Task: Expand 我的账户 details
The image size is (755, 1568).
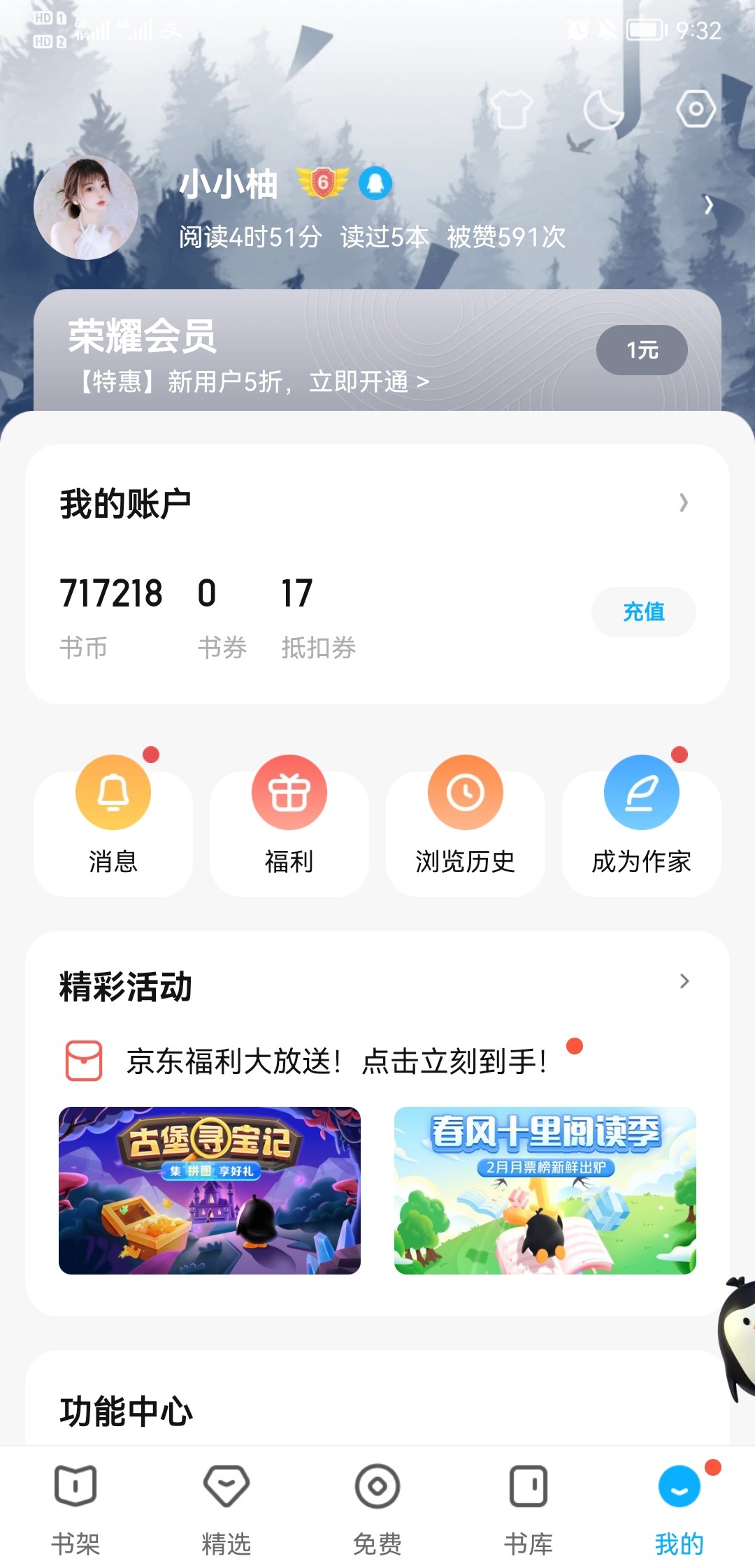Action: coord(683,502)
